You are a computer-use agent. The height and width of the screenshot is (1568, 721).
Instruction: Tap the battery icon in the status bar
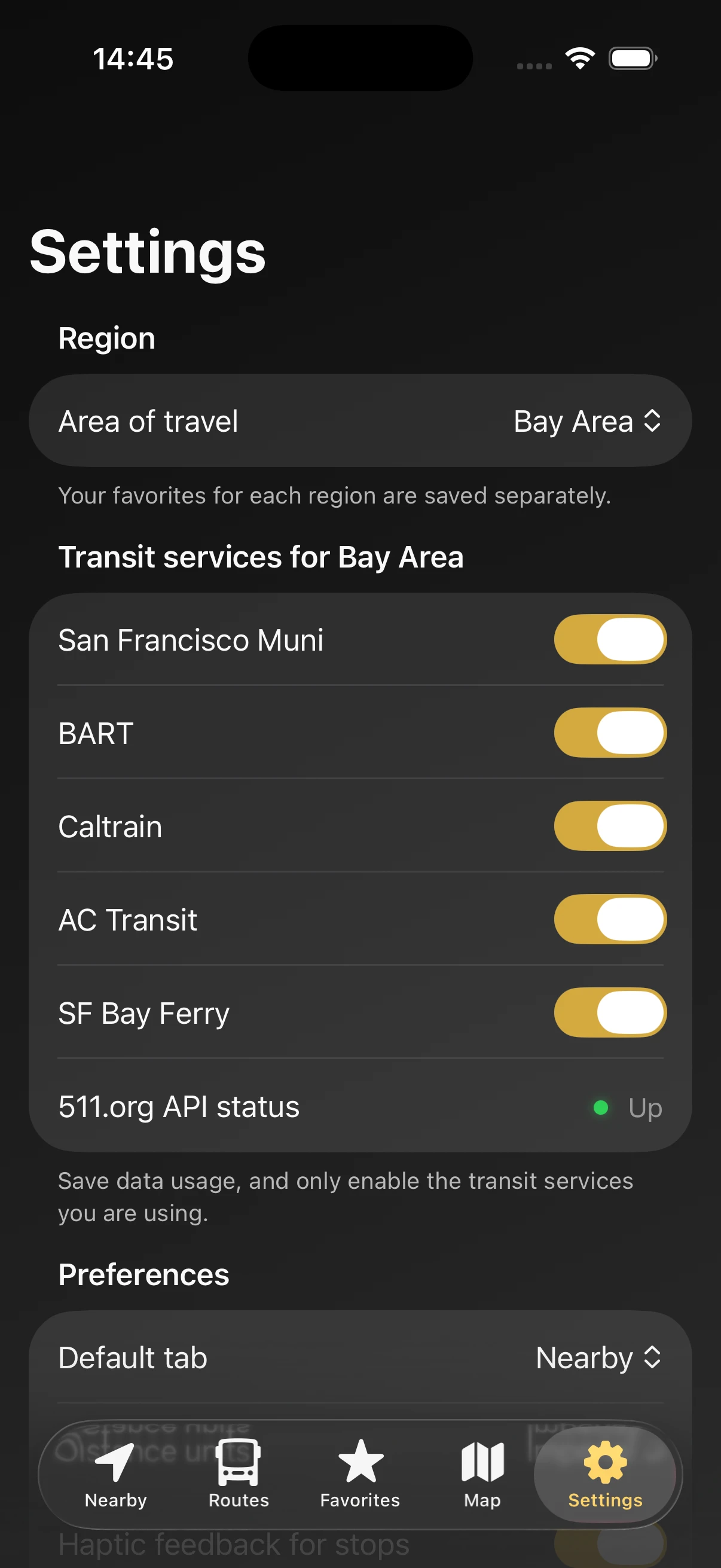click(x=631, y=57)
